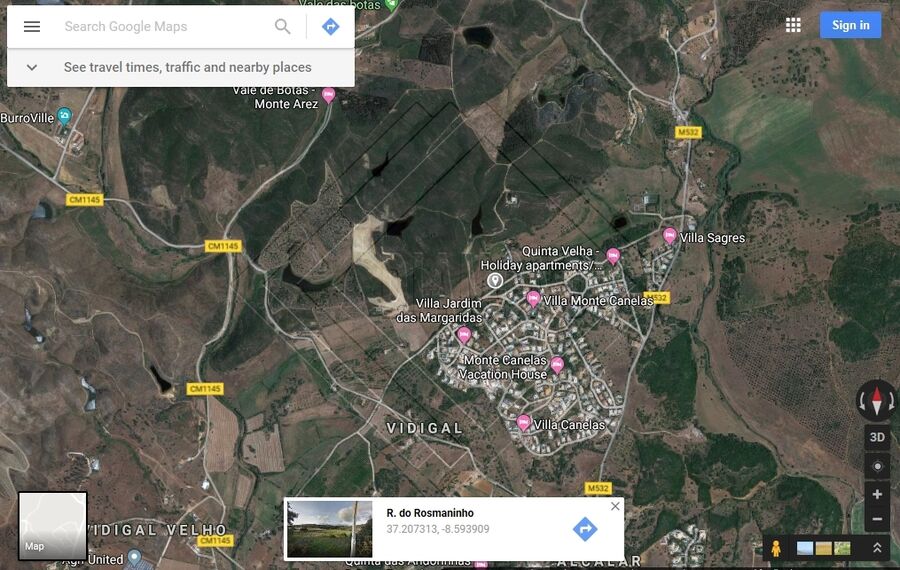The height and width of the screenshot is (570, 900).
Task: Show my current location
Action: coord(877,466)
